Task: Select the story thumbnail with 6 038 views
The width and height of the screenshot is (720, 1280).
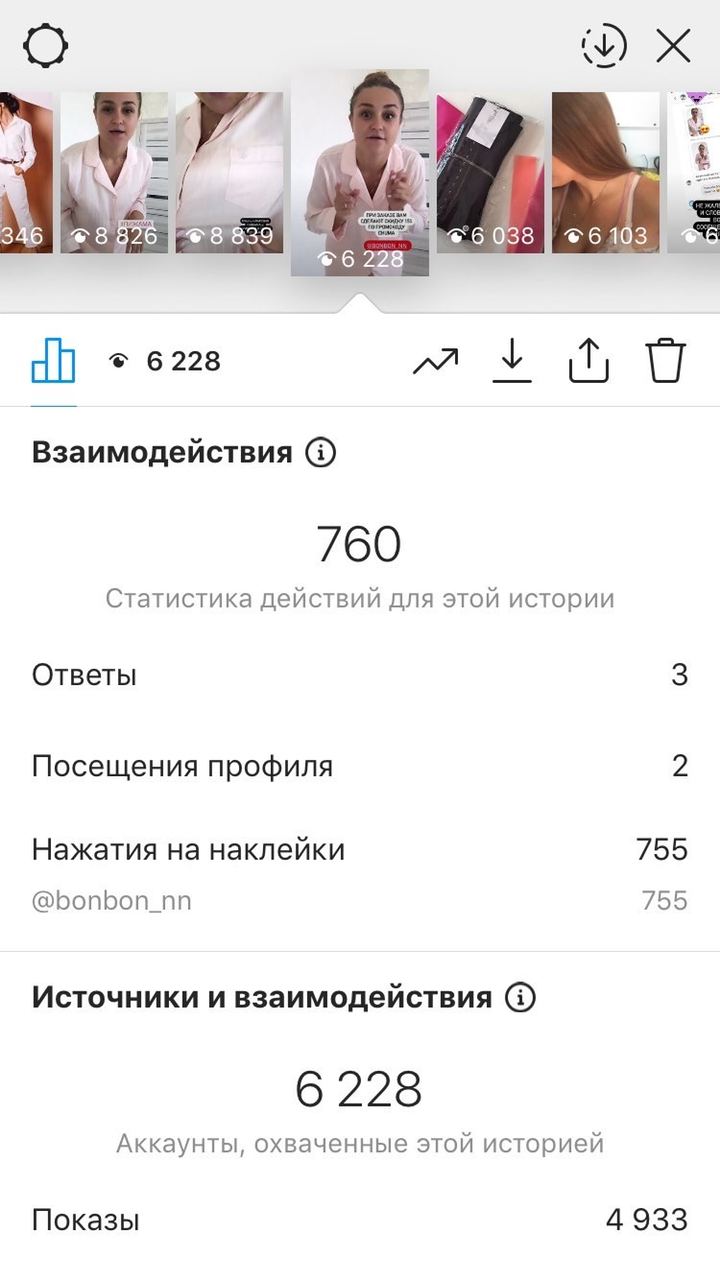Action: (x=490, y=172)
